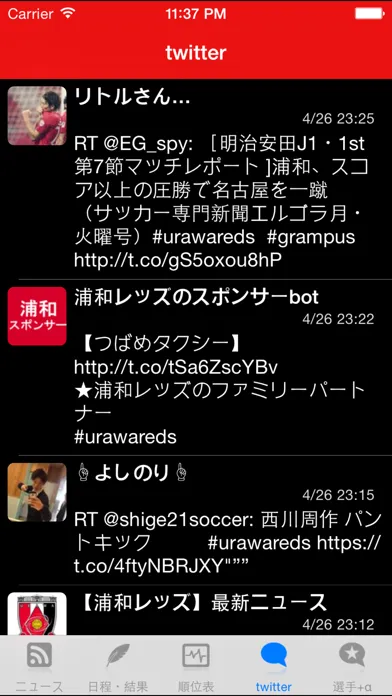Open the 【浦和レッズ】最新ニュース tweet

pyautogui.click(x=196, y=610)
